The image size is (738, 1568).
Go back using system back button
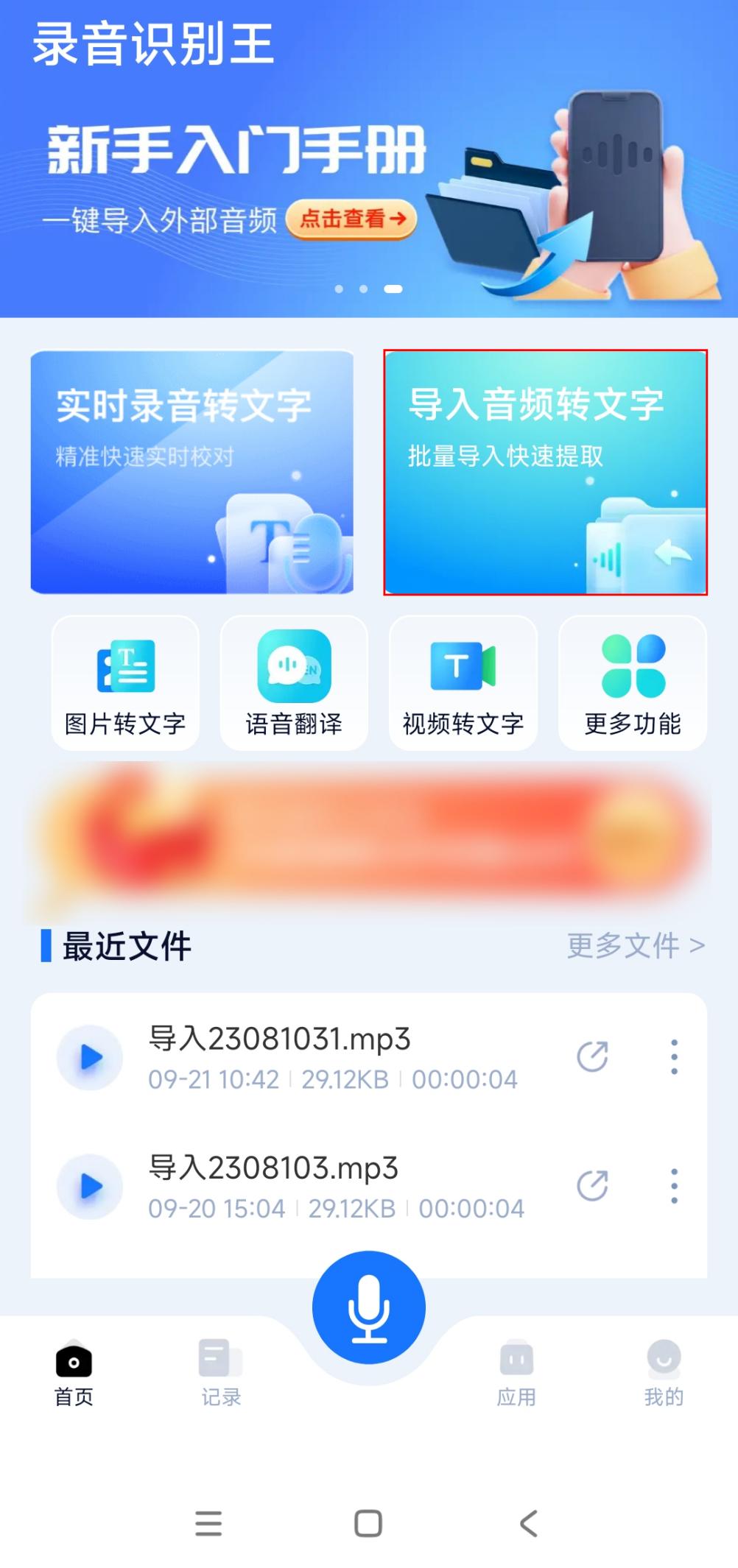point(529,1523)
